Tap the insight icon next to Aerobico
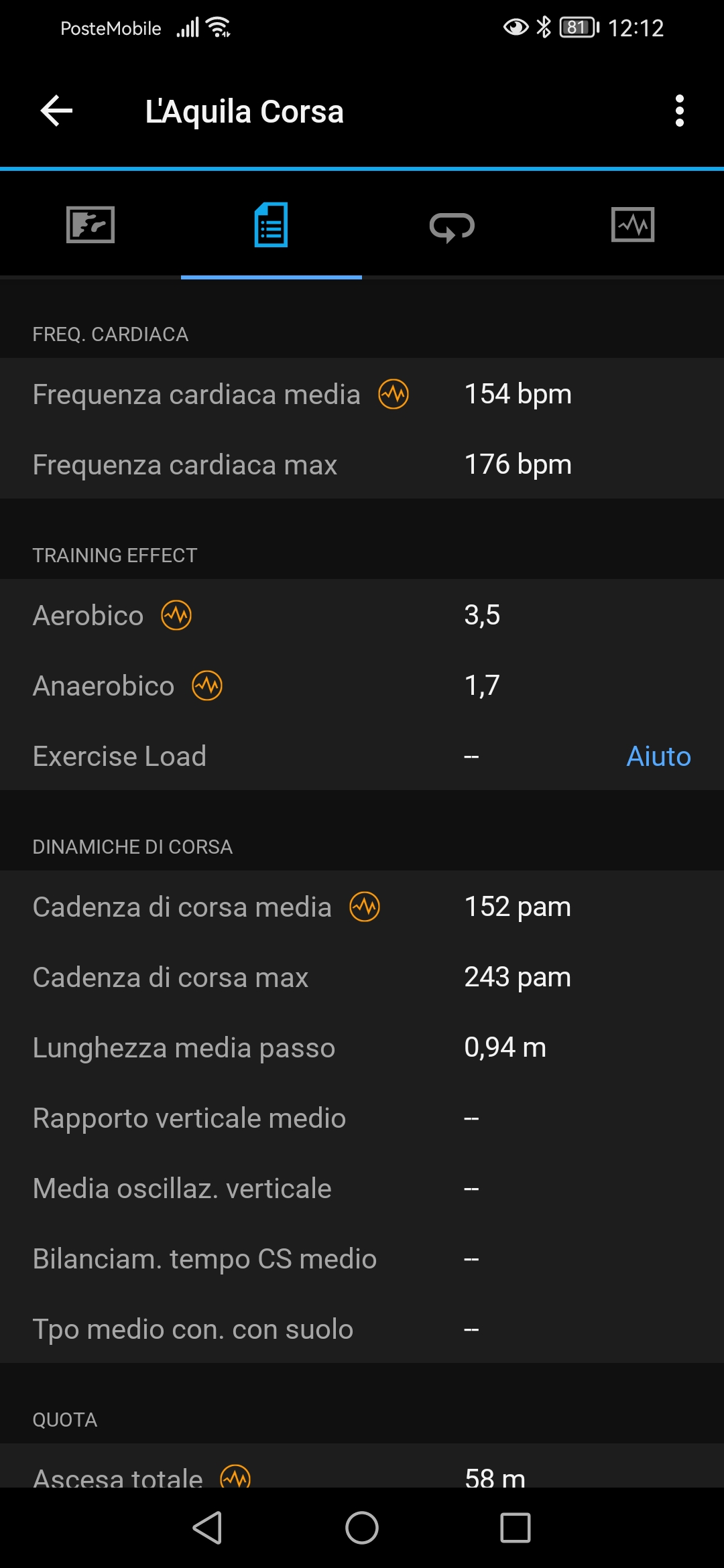The height and width of the screenshot is (1568, 724). point(176,615)
